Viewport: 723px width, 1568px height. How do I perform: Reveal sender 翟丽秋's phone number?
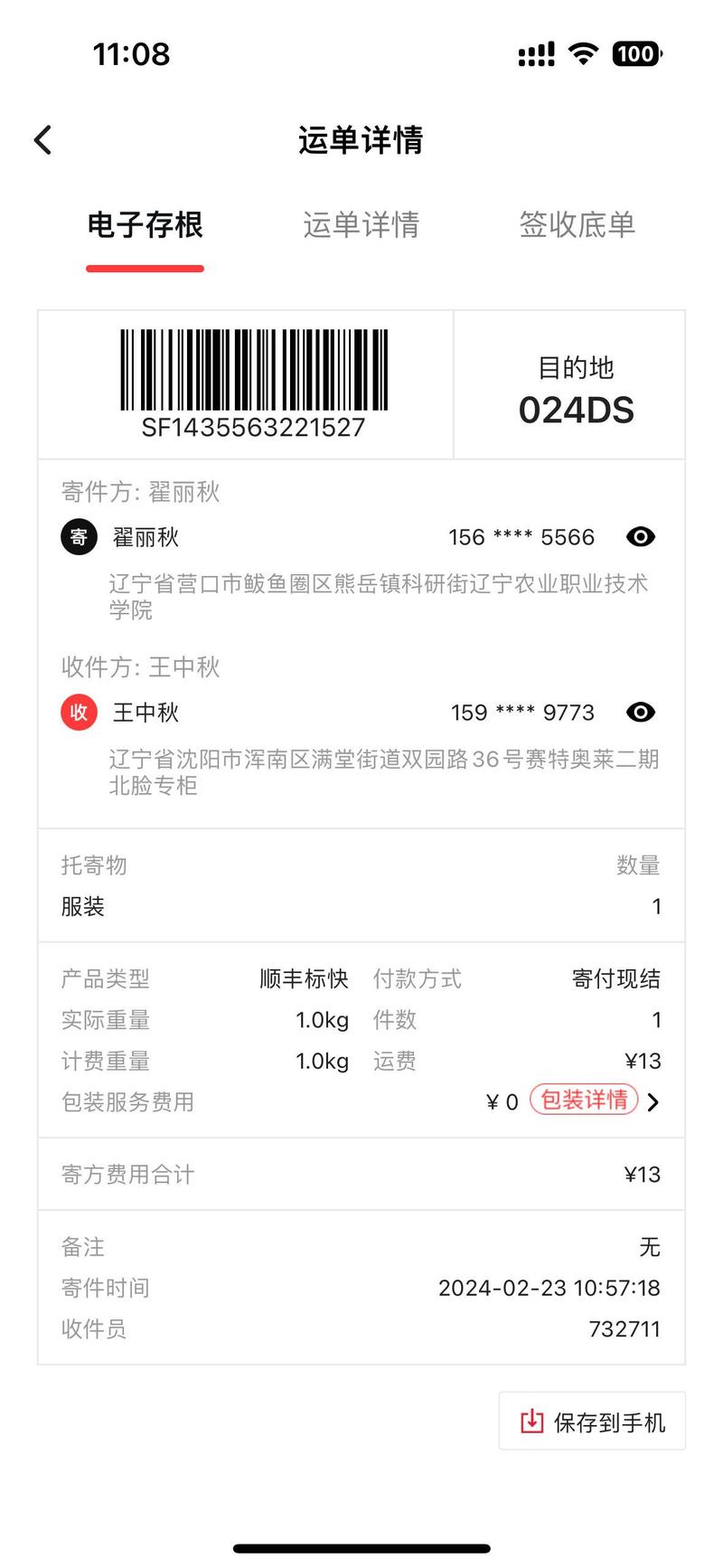click(641, 536)
